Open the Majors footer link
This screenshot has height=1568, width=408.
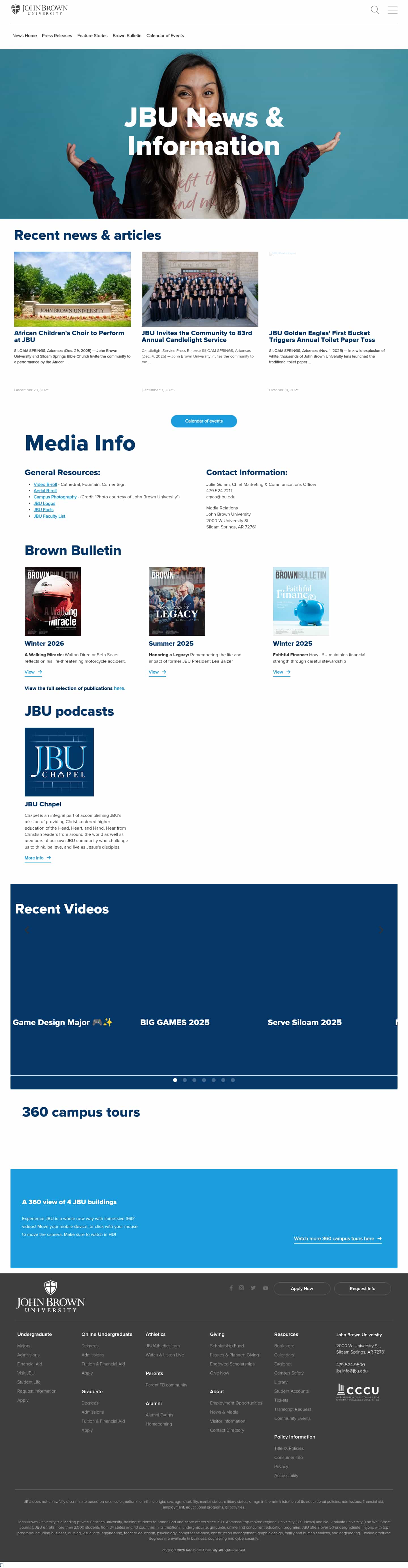(x=24, y=1346)
